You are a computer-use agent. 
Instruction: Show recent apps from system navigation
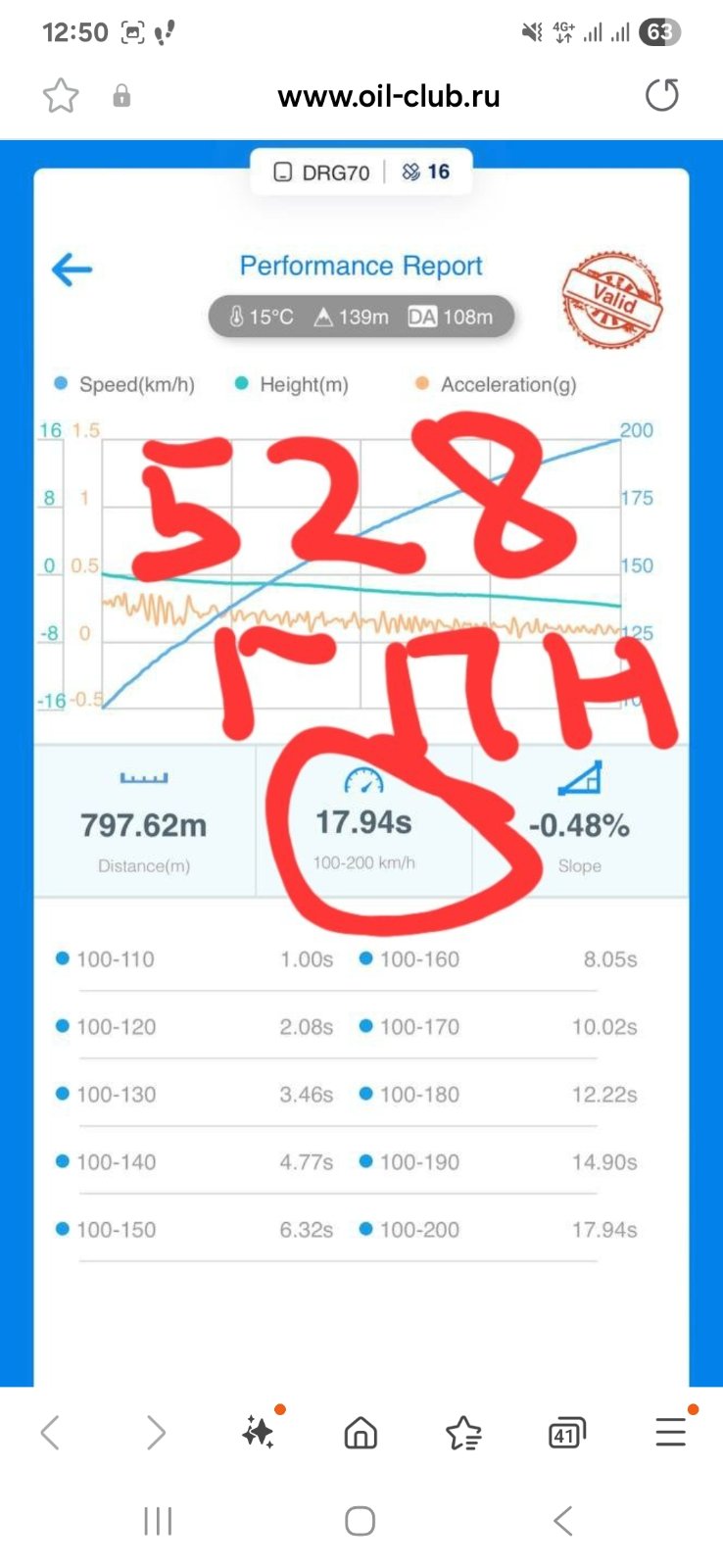[x=158, y=1522]
